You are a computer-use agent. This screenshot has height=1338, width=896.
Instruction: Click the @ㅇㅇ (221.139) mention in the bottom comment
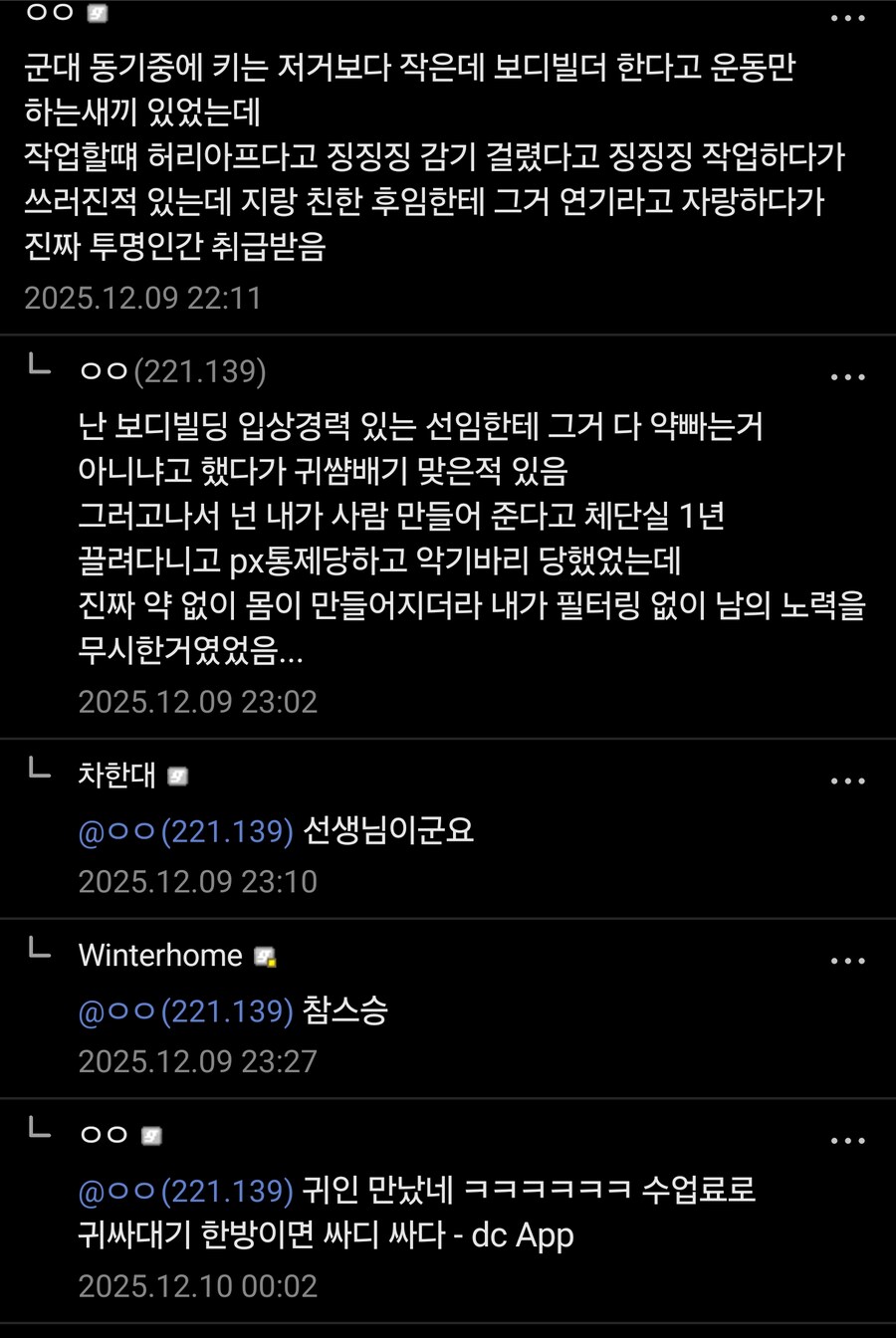click(184, 1191)
